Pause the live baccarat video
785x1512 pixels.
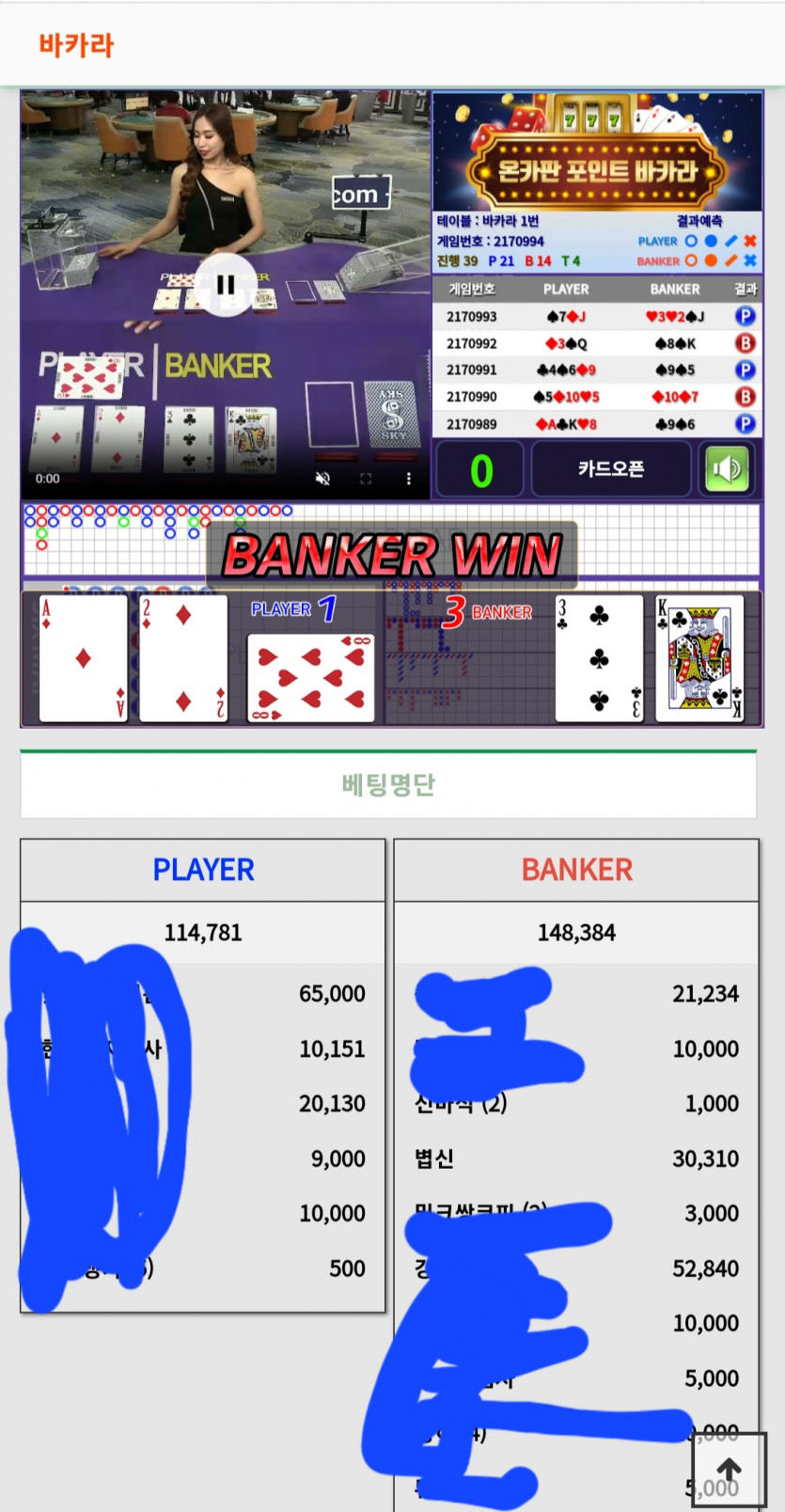point(226,285)
